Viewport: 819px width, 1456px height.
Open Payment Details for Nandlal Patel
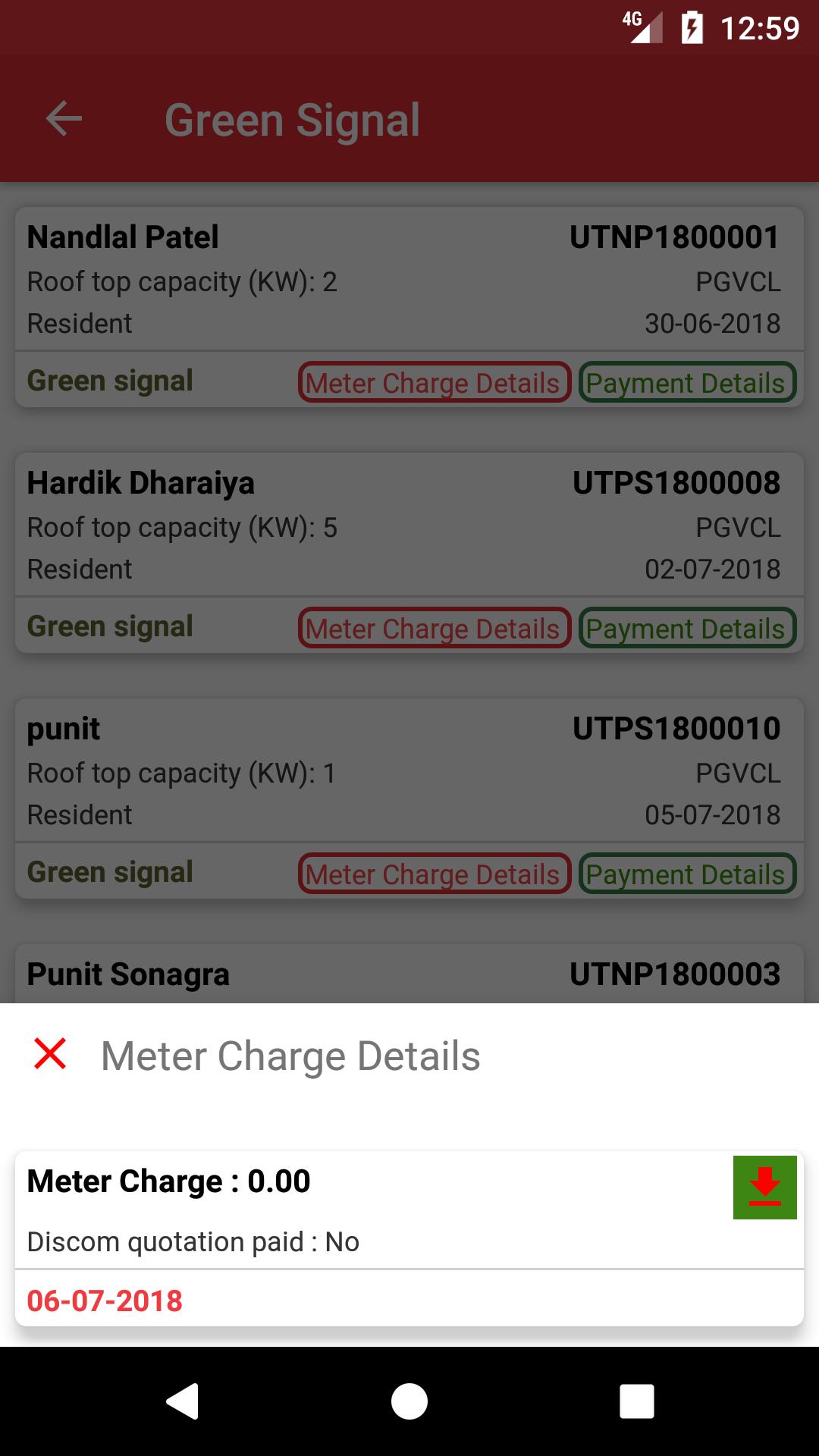[x=687, y=382]
